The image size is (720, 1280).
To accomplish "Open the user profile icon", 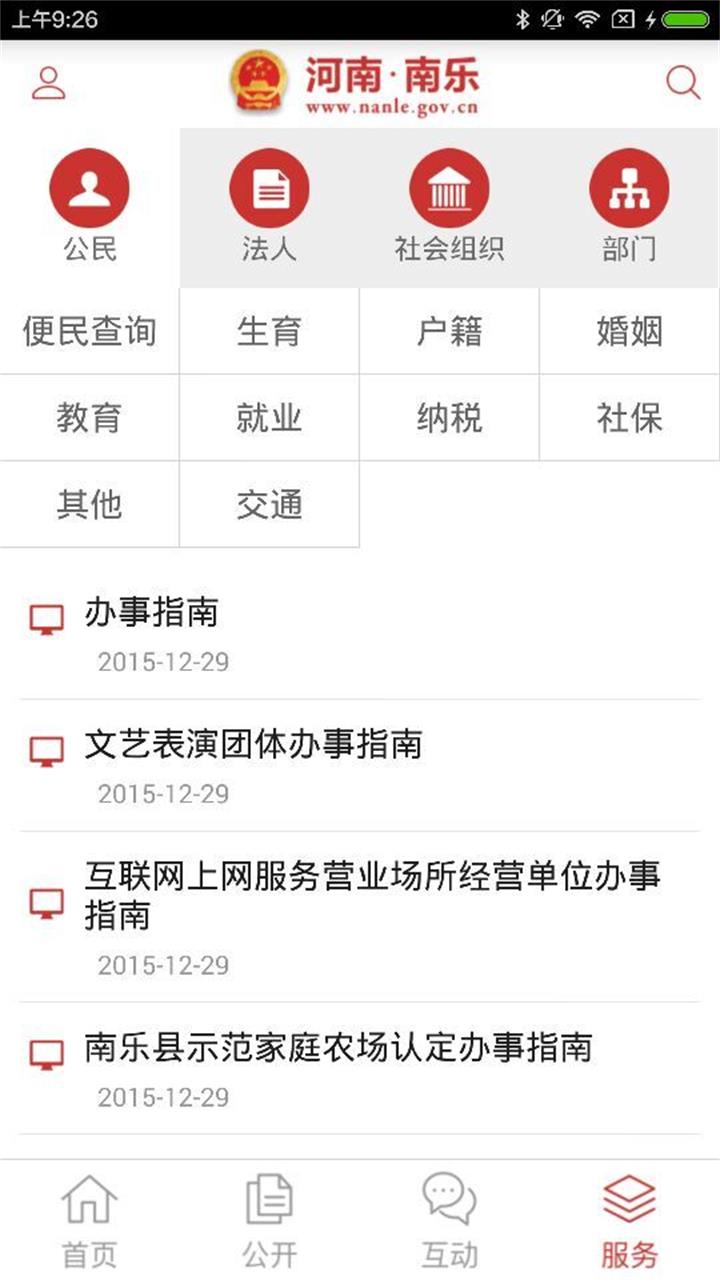I will click(48, 83).
